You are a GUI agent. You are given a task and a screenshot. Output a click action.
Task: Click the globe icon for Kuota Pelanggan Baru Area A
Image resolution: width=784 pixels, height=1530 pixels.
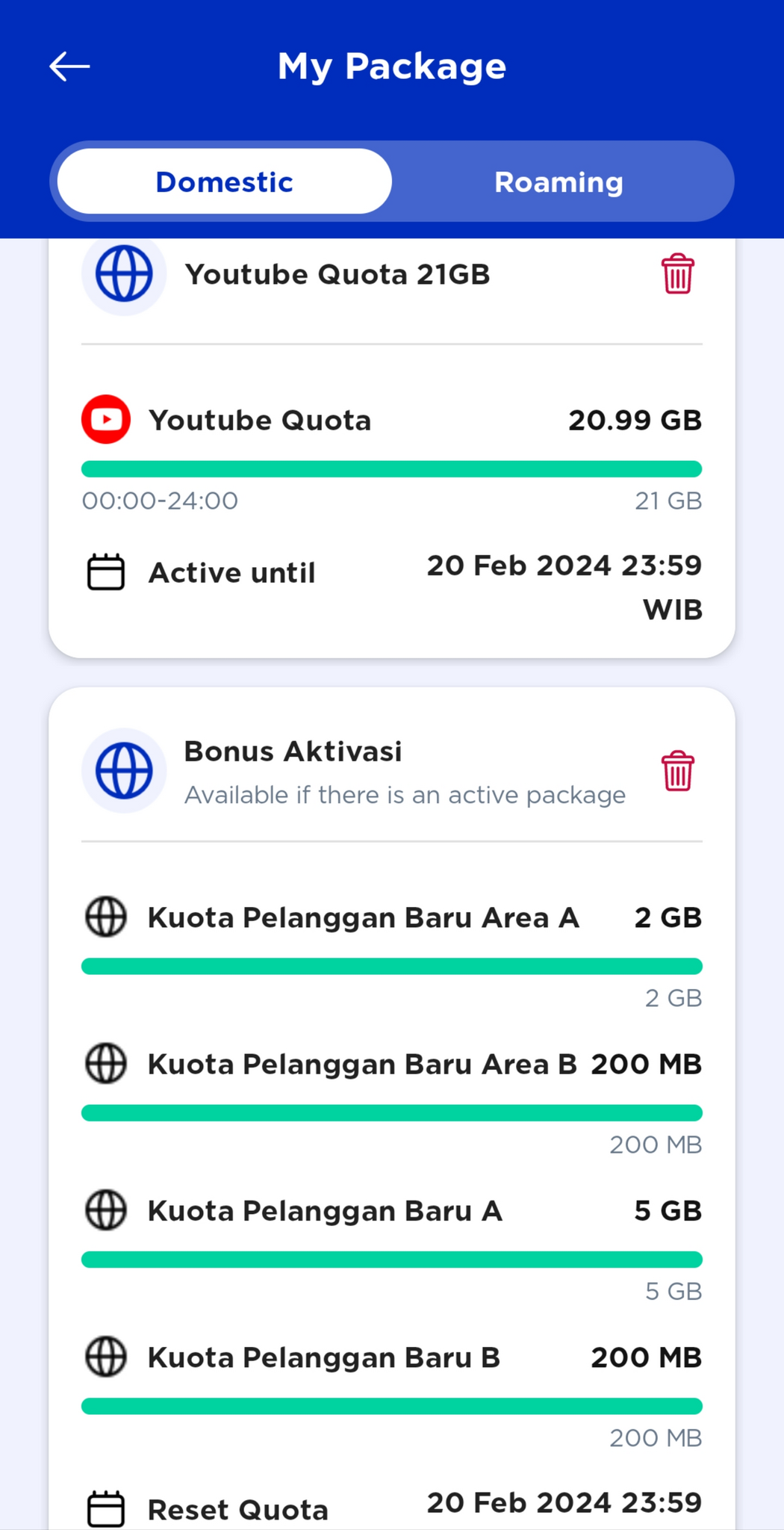click(105, 917)
